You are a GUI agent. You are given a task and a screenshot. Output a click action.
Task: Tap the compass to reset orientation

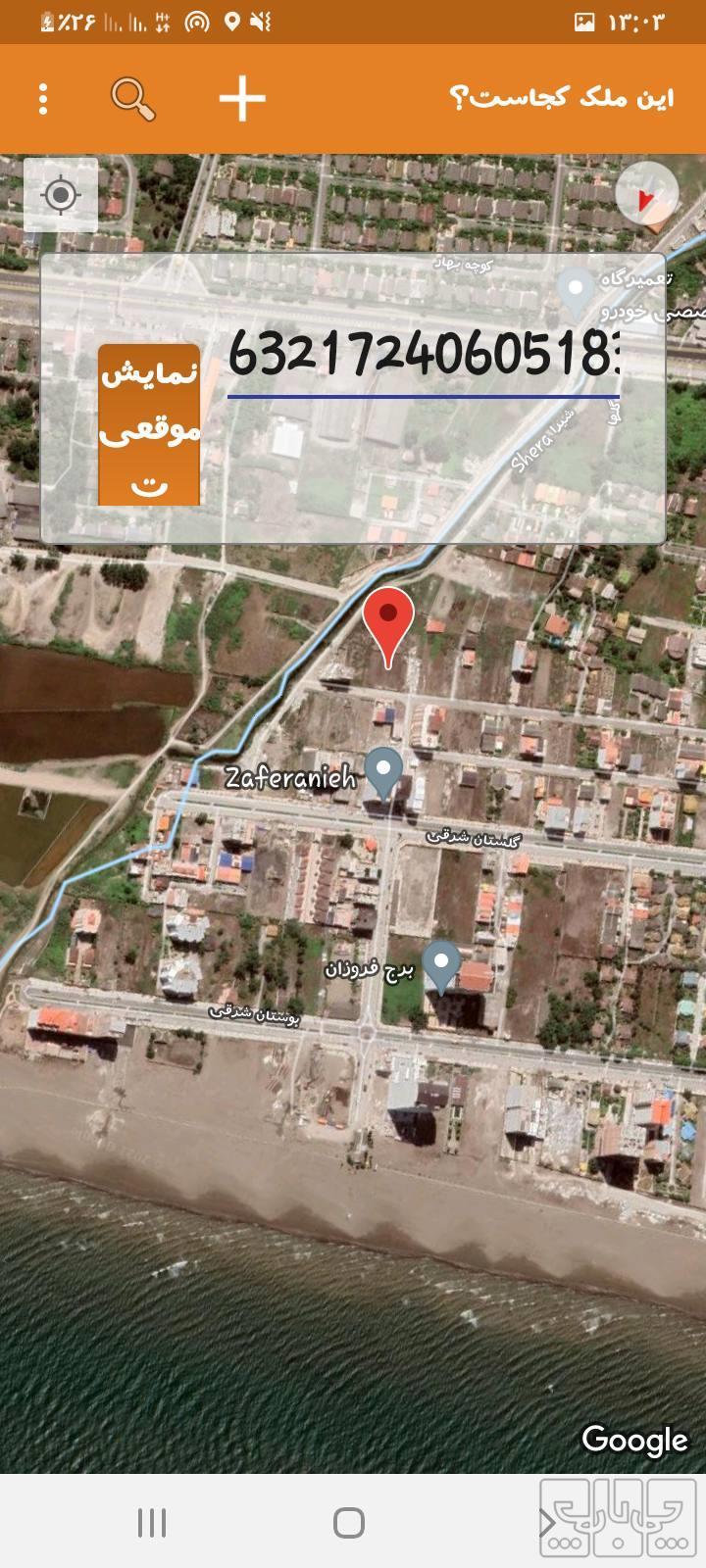646,196
